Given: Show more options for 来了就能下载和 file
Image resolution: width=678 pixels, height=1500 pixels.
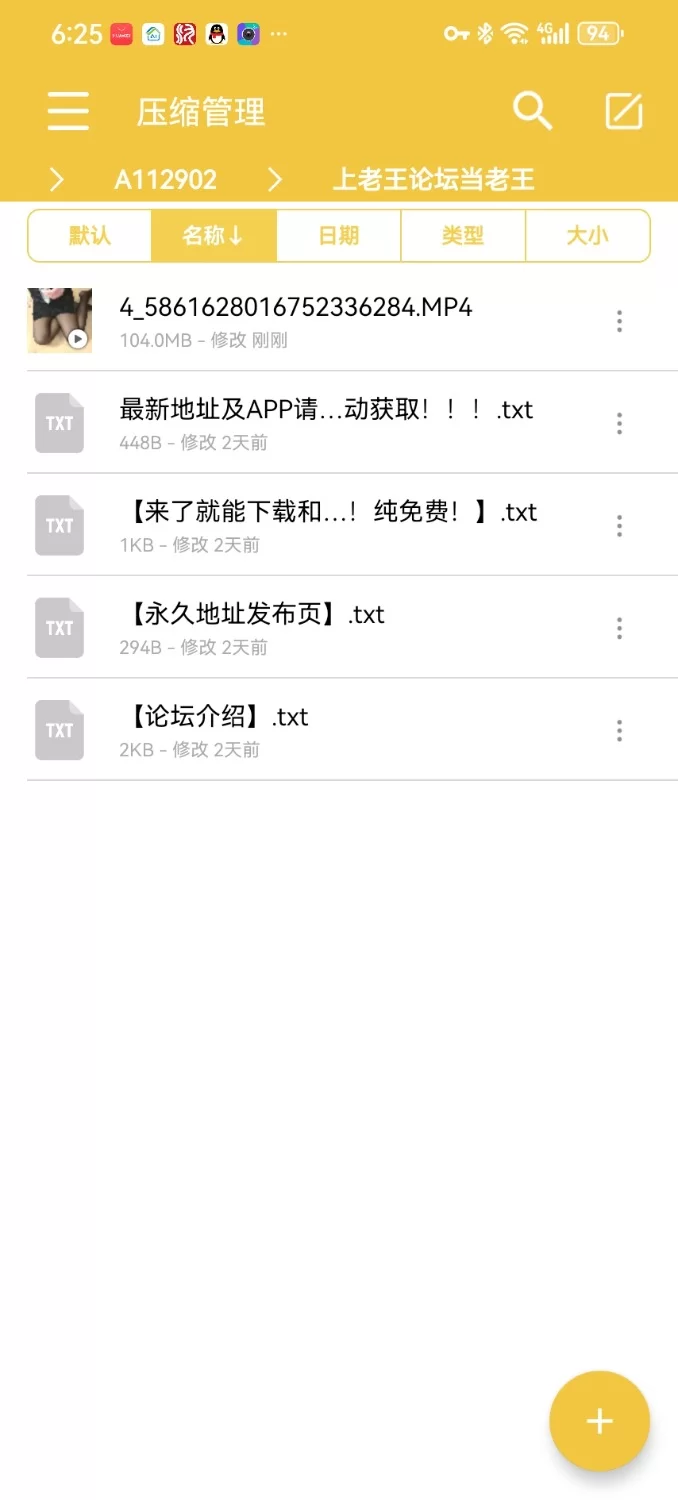Looking at the screenshot, I should [620, 526].
